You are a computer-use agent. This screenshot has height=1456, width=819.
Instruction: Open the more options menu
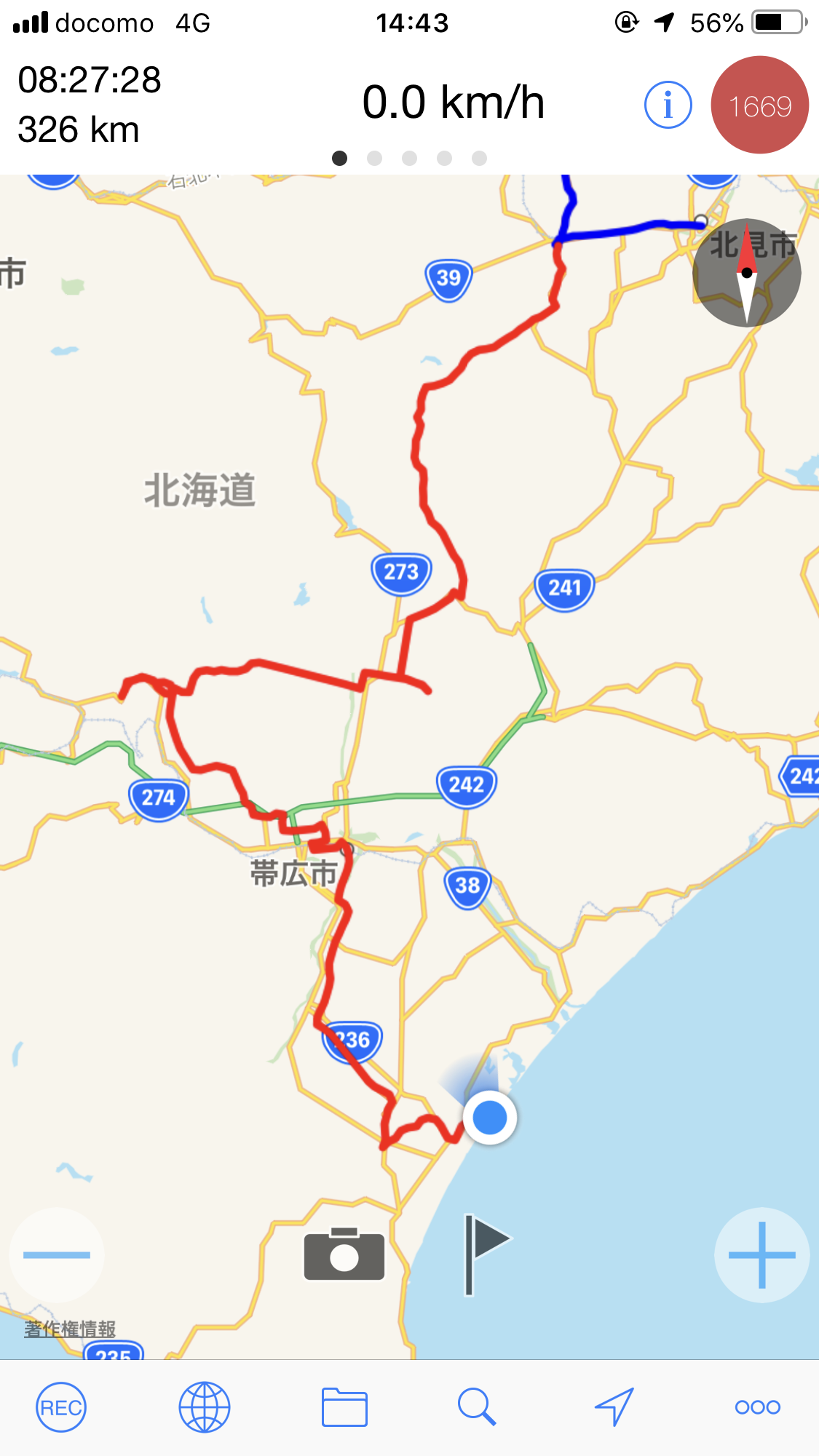(x=757, y=1407)
